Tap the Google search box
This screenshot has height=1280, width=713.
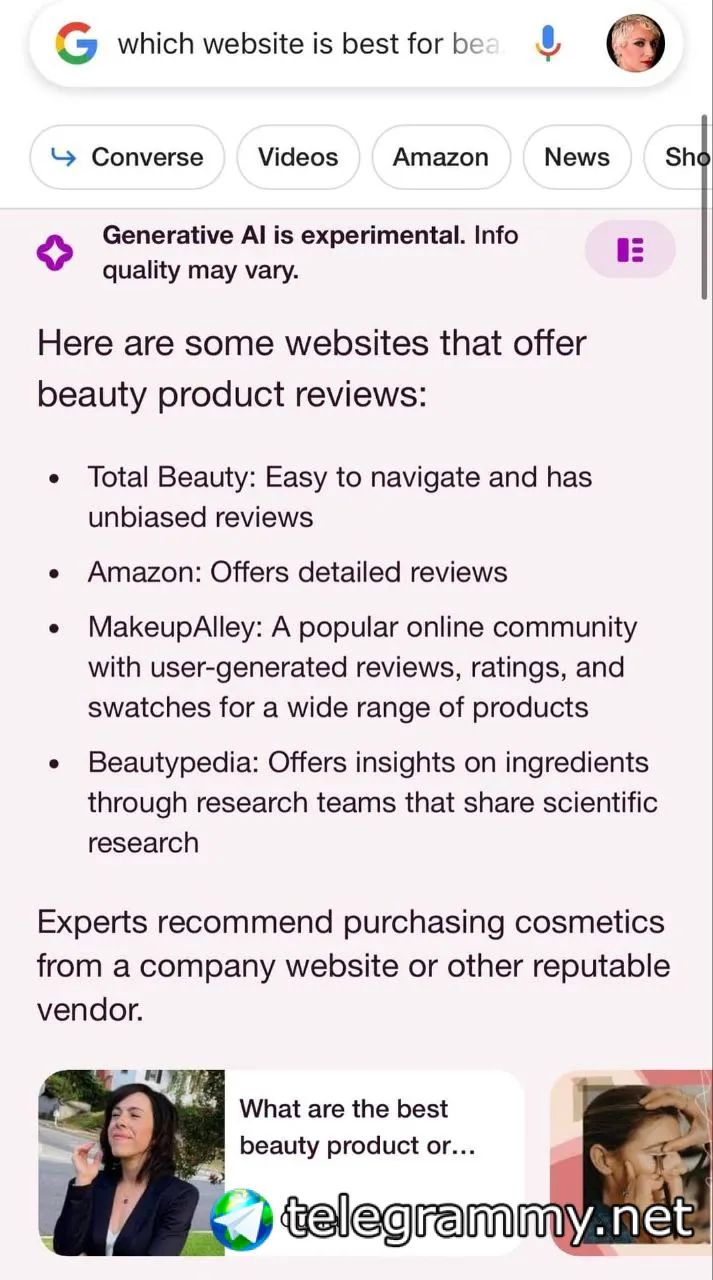312,44
